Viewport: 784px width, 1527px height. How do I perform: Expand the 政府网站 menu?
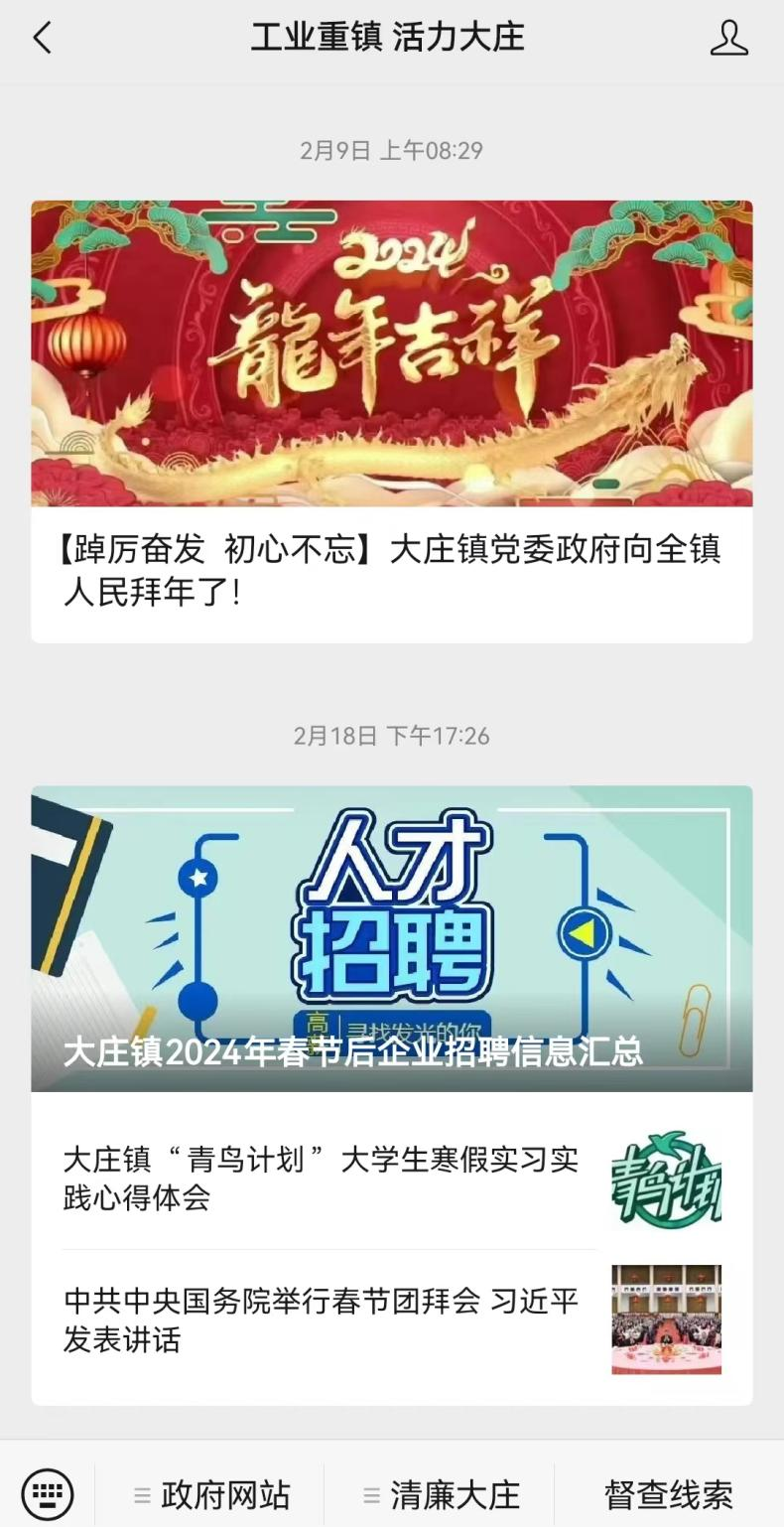[x=211, y=1494]
